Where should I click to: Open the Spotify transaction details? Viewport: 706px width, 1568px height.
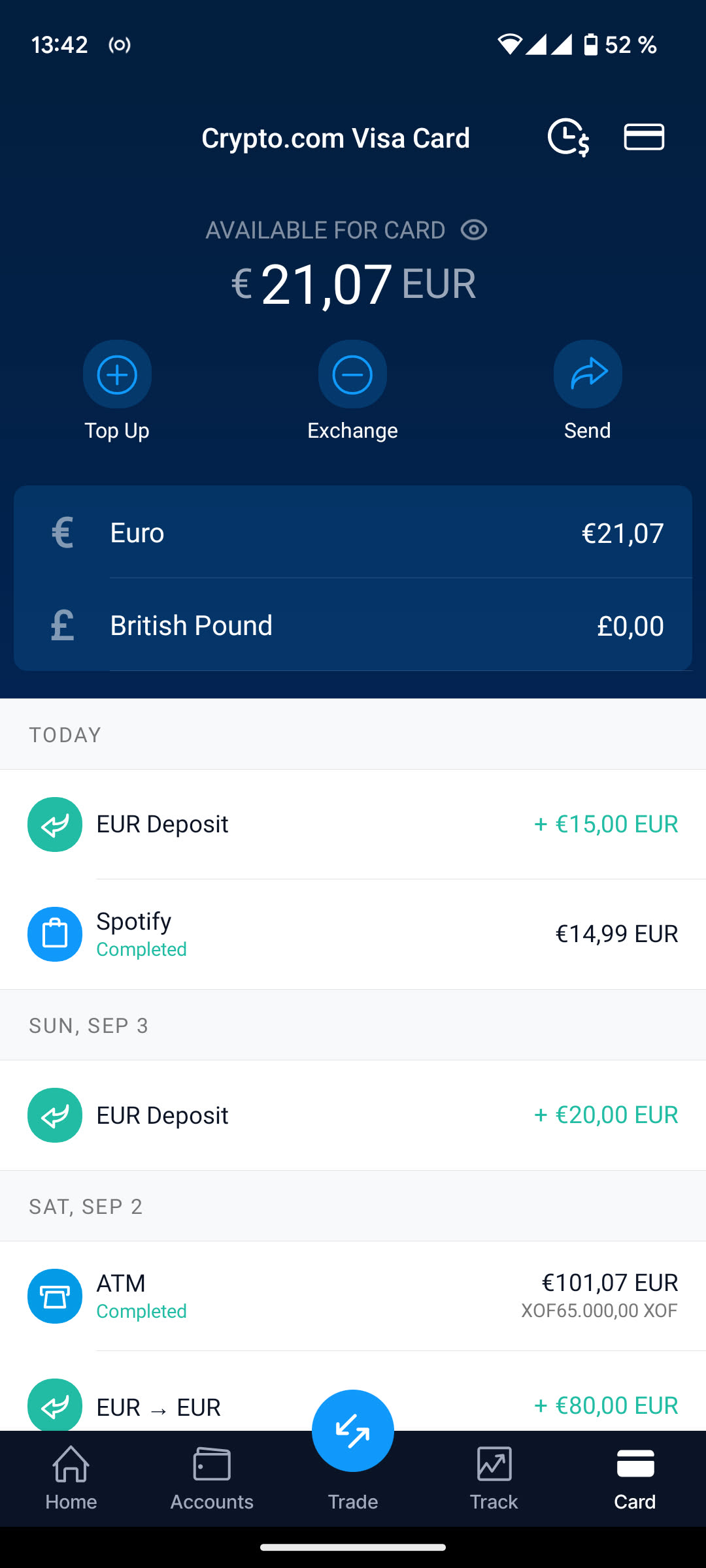coord(353,934)
